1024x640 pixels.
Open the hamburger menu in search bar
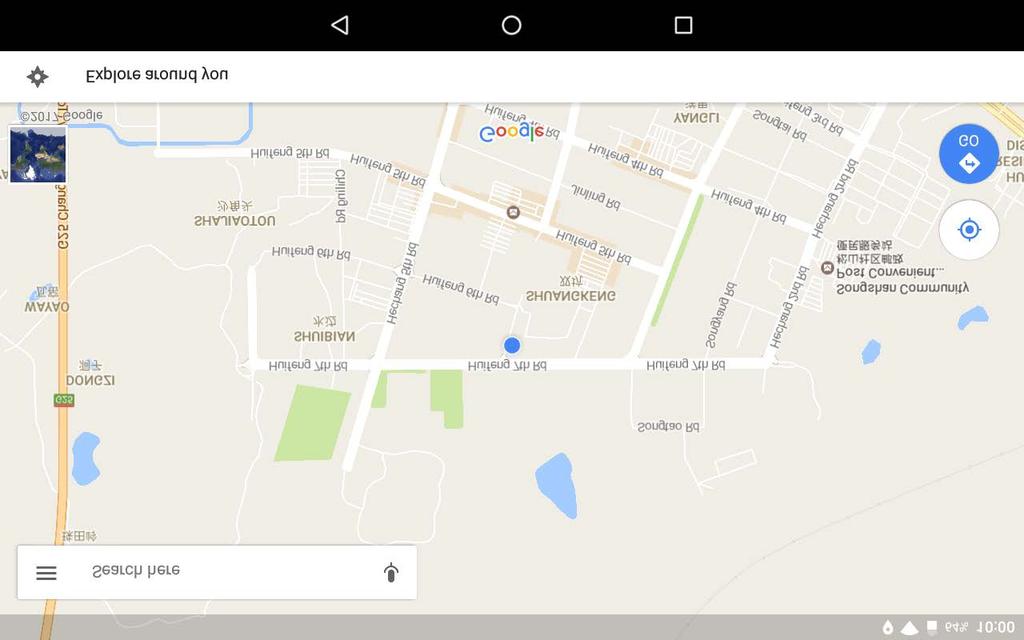click(x=46, y=573)
